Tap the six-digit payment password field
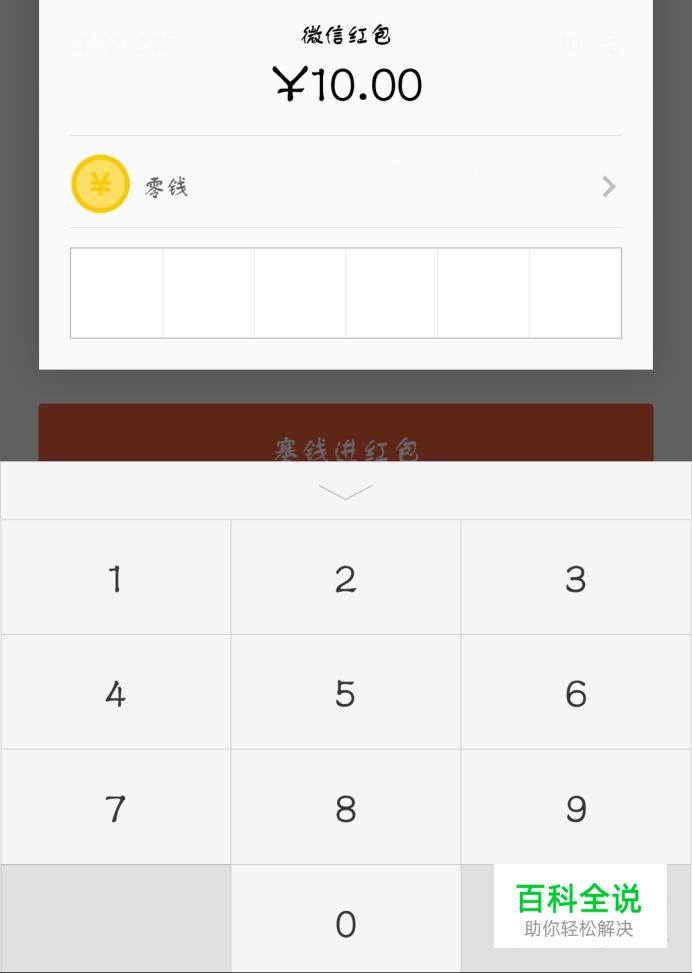 (346, 293)
